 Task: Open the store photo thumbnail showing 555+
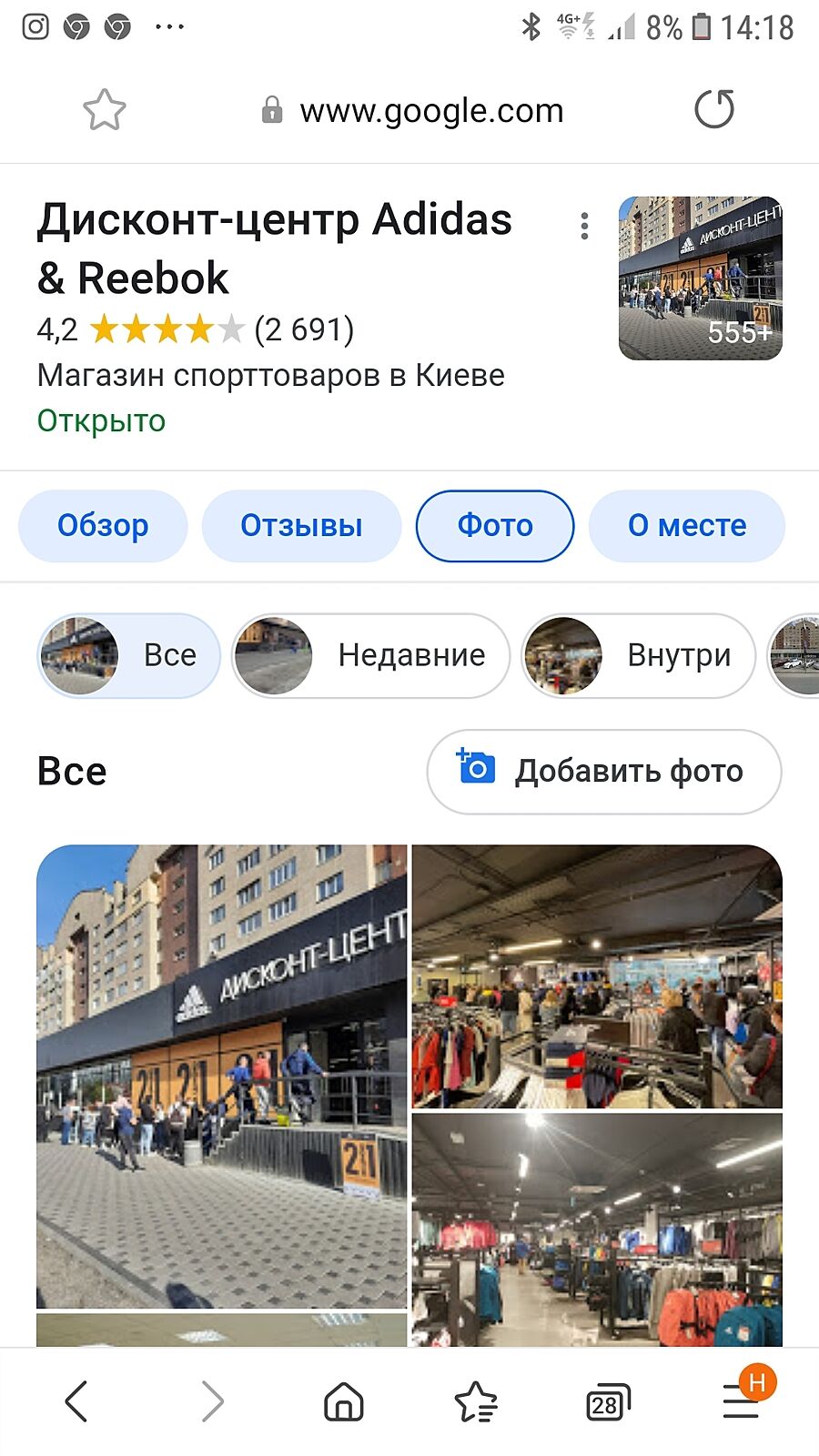[700, 278]
